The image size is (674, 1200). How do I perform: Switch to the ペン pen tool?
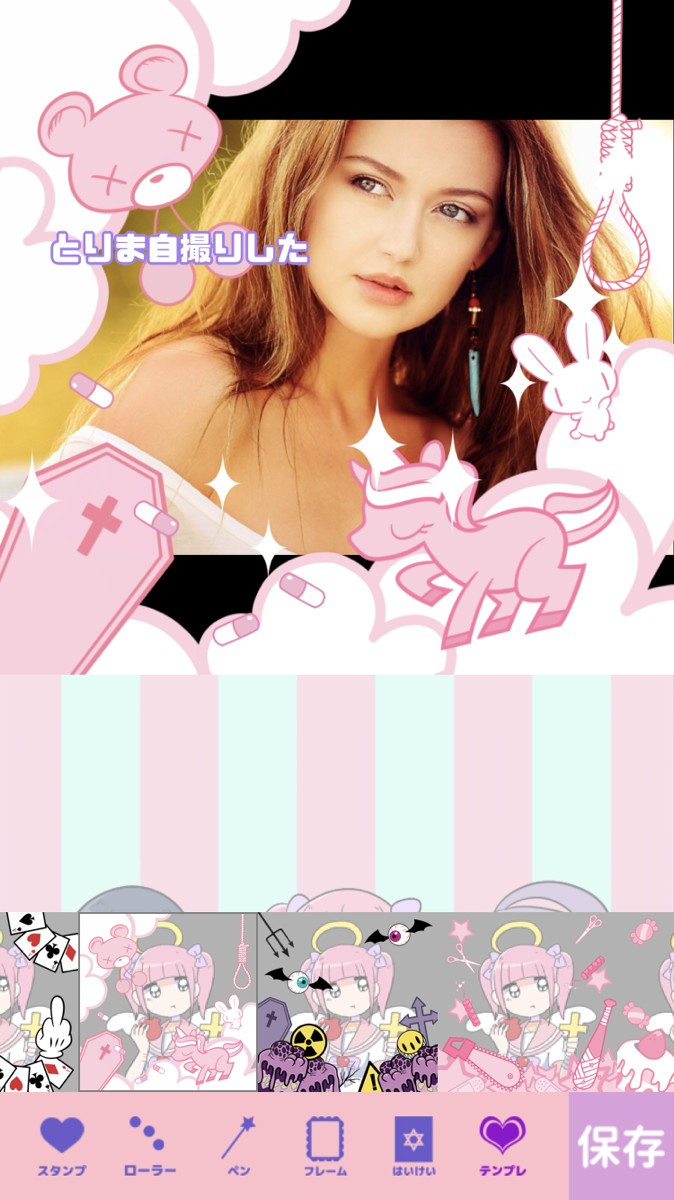pyautogui.click(x=238, y=1146)
